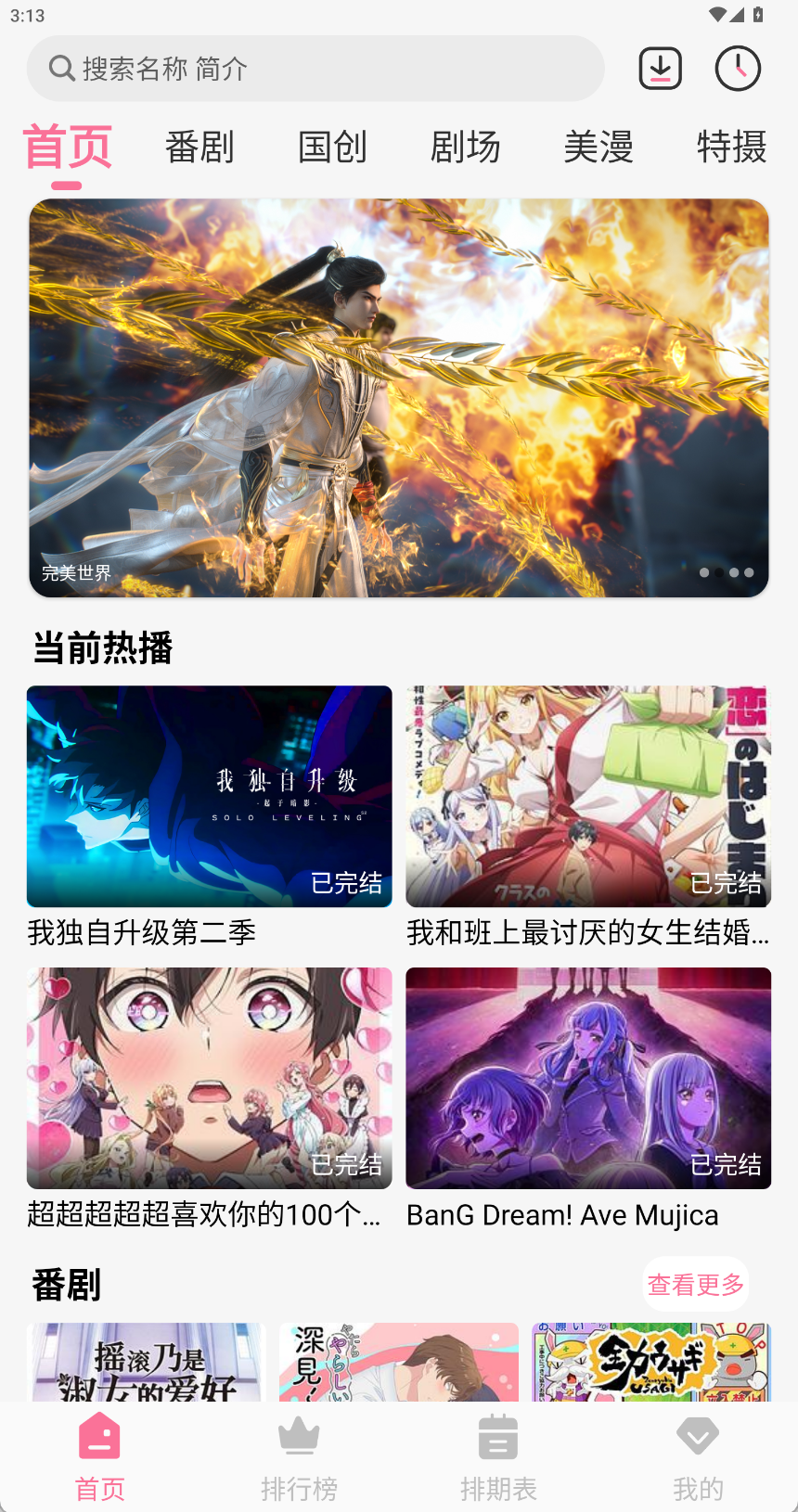Select the 首页 bottom navigation tab
Viewport: 798px width, 1512px height.
(99, 1456)
